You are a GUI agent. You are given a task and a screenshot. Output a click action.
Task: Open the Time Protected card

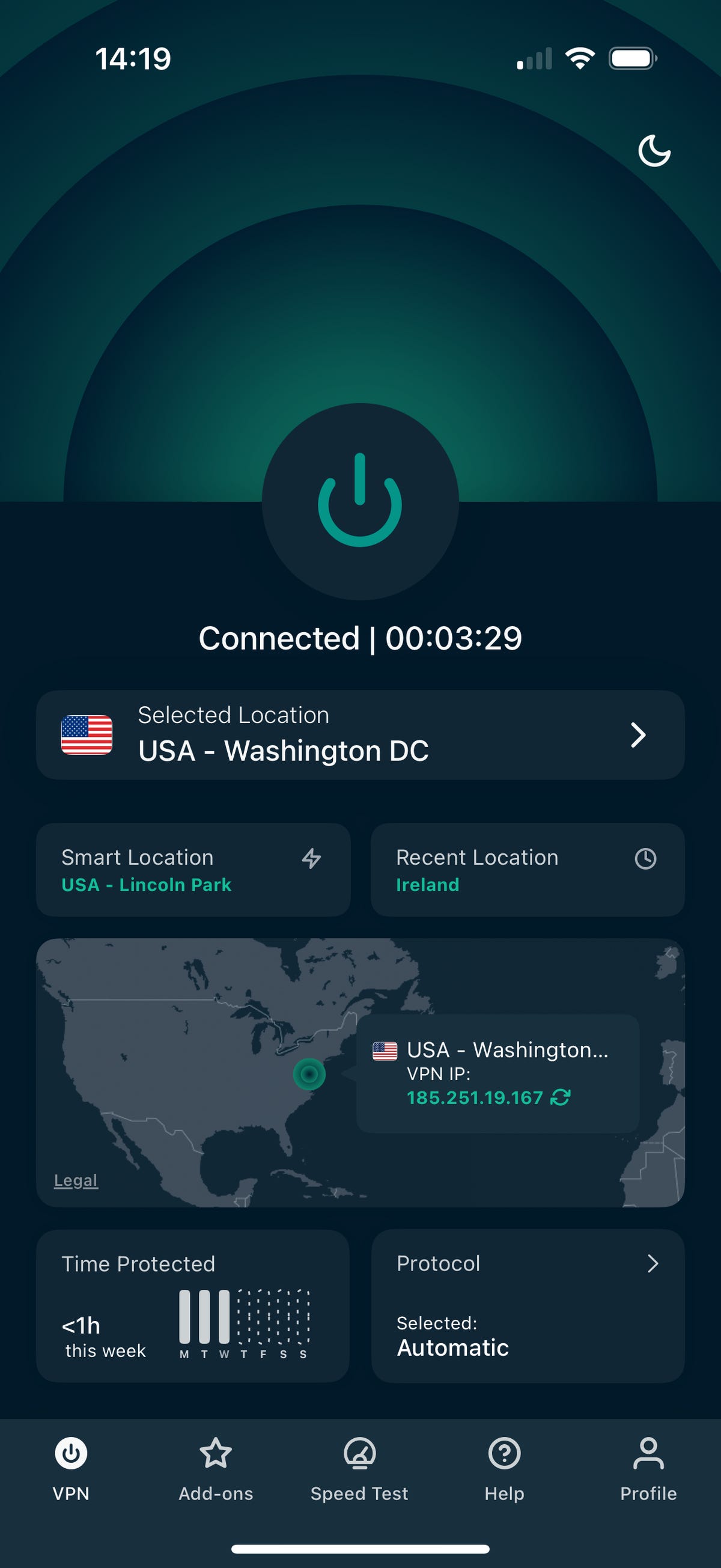tap(193, 1305)
